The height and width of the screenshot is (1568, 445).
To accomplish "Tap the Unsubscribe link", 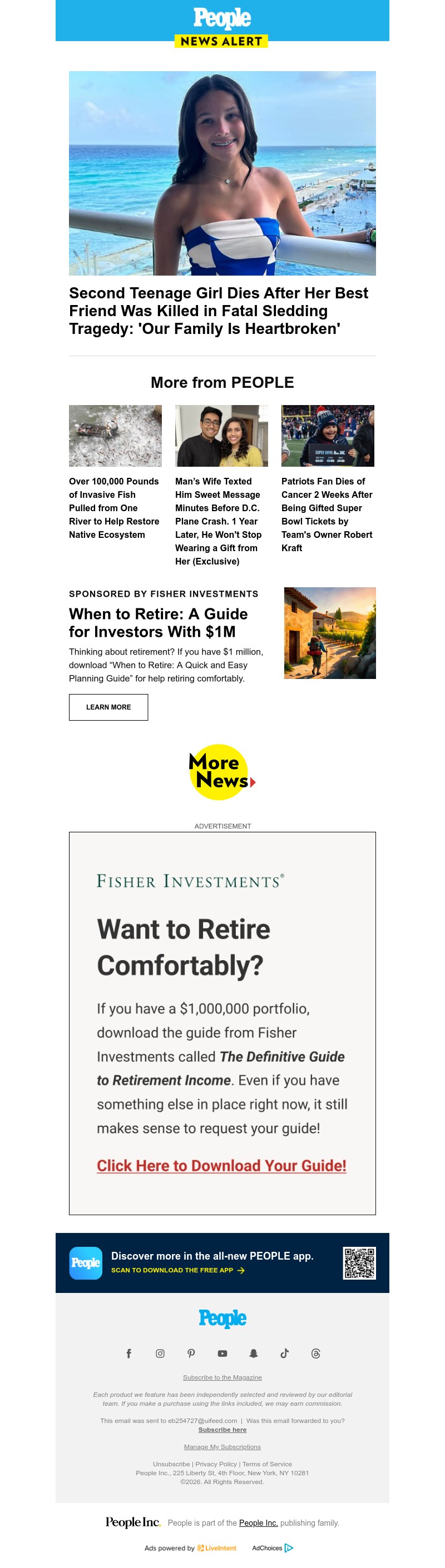I will 171,1464.
